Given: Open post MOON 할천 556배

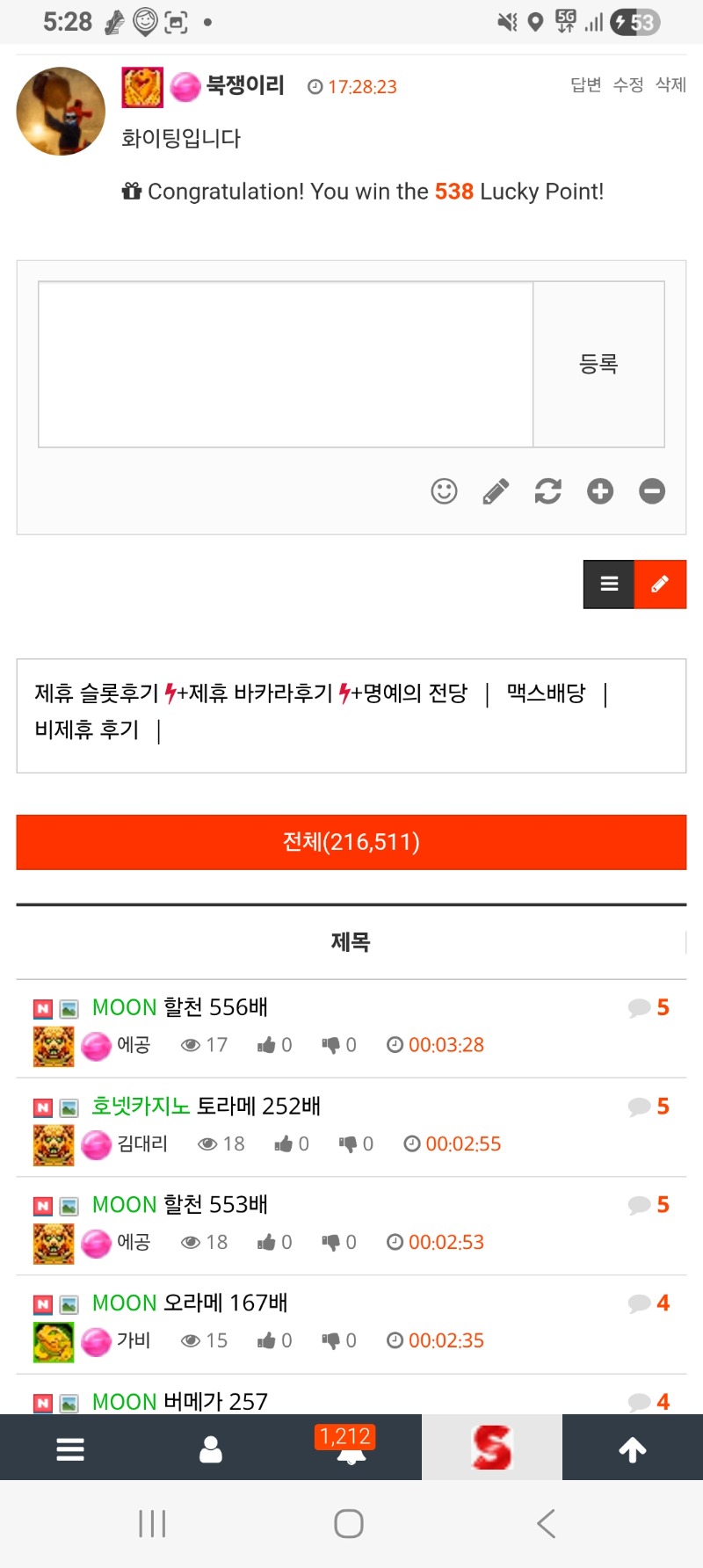Looking at the screenshot, I should click(180, 1007).
